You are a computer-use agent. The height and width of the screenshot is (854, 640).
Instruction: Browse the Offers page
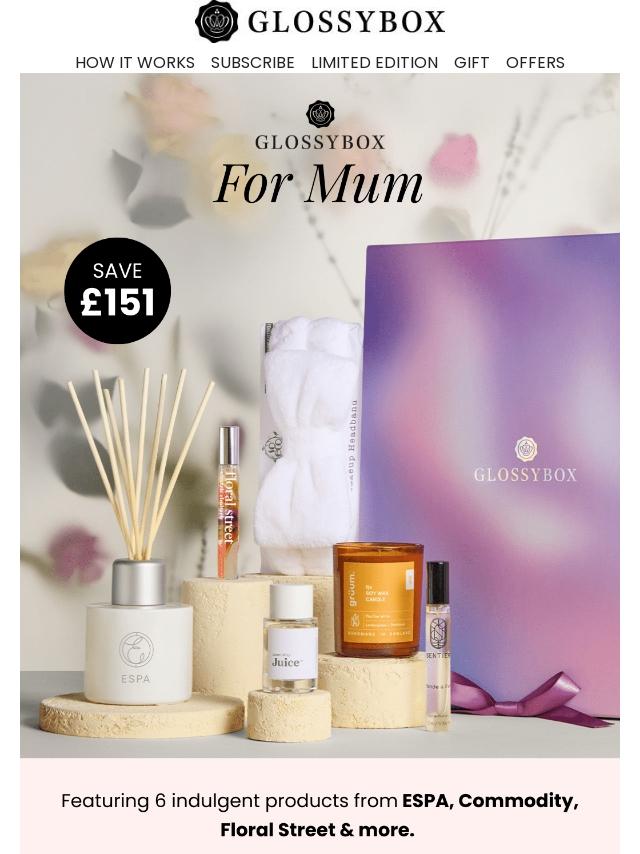(x=535, y=63)
